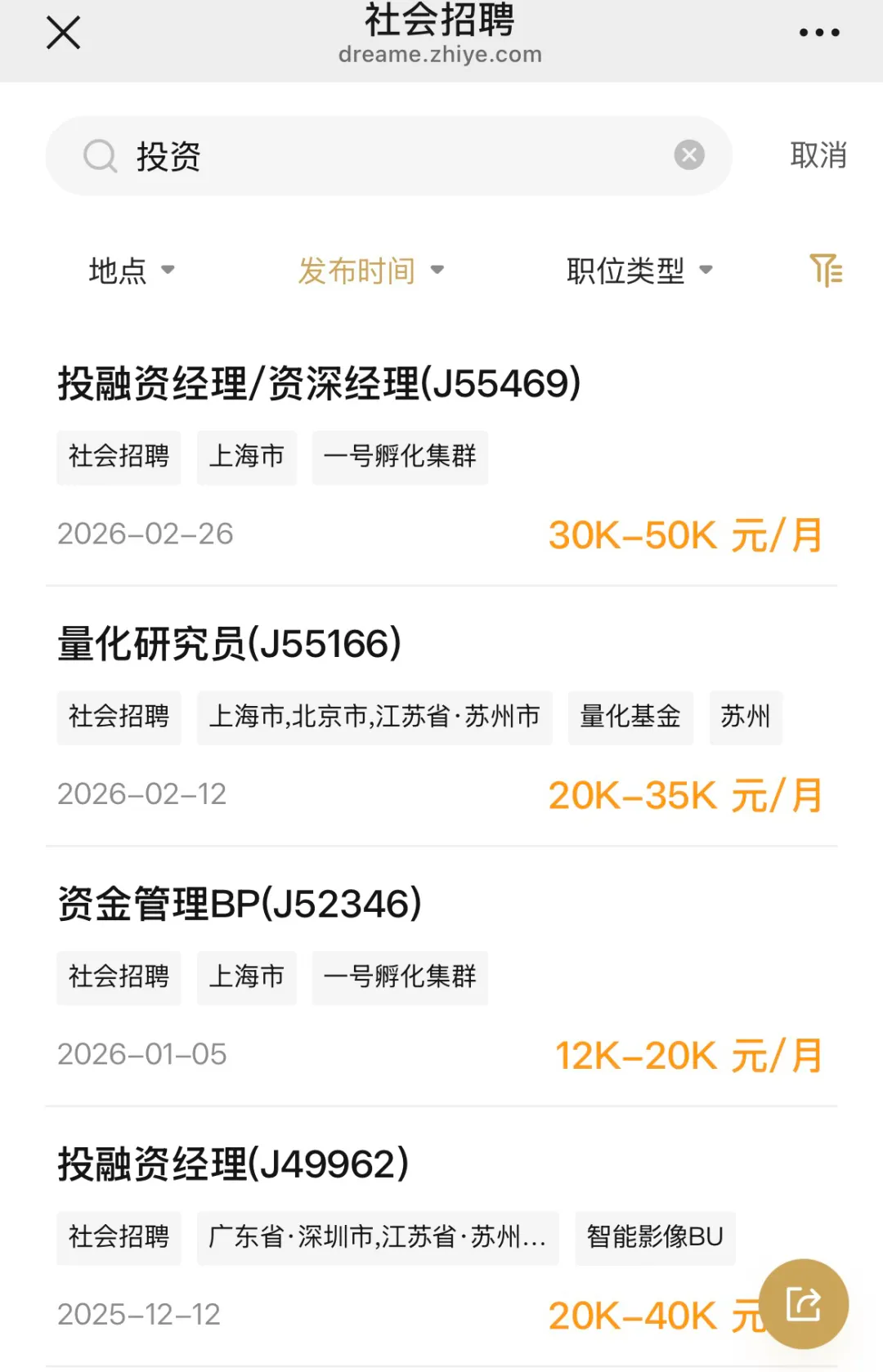Image resolution: width=883 pixels, height=1372 pixels.
Task: Open the three-dot overflow menu
Action: pyautogui.click(x=818, y=34)
